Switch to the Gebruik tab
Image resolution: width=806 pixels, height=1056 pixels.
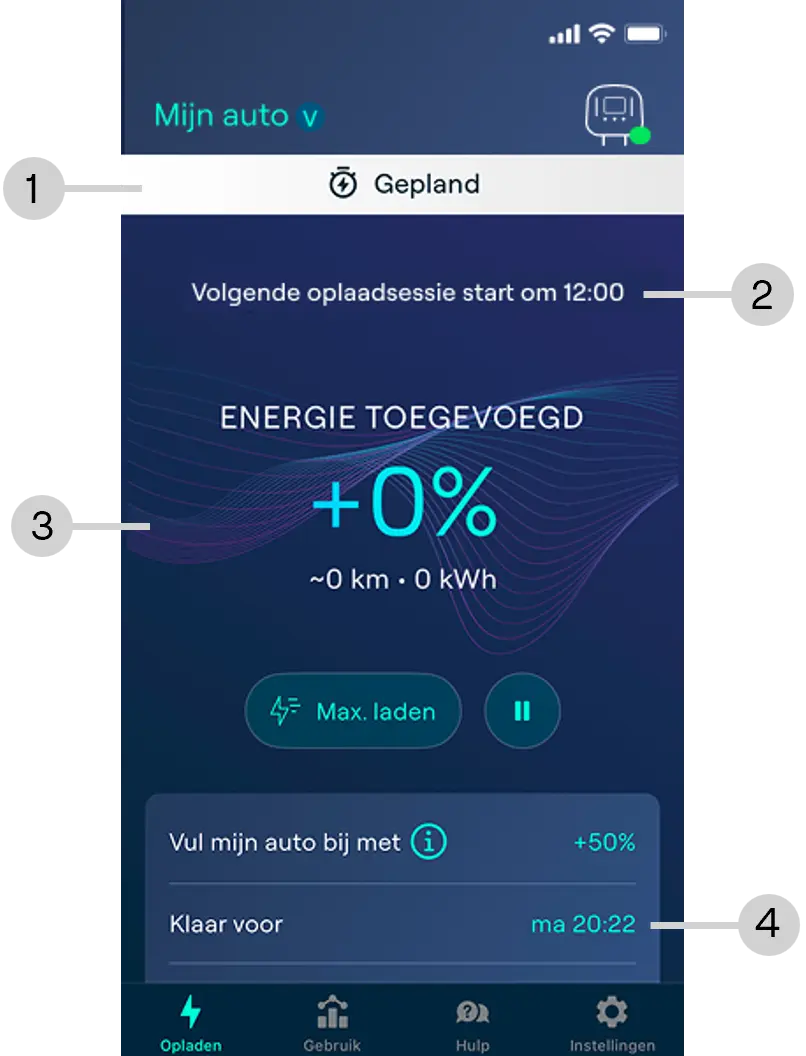pyautogui.click(x=332, y=1023)
